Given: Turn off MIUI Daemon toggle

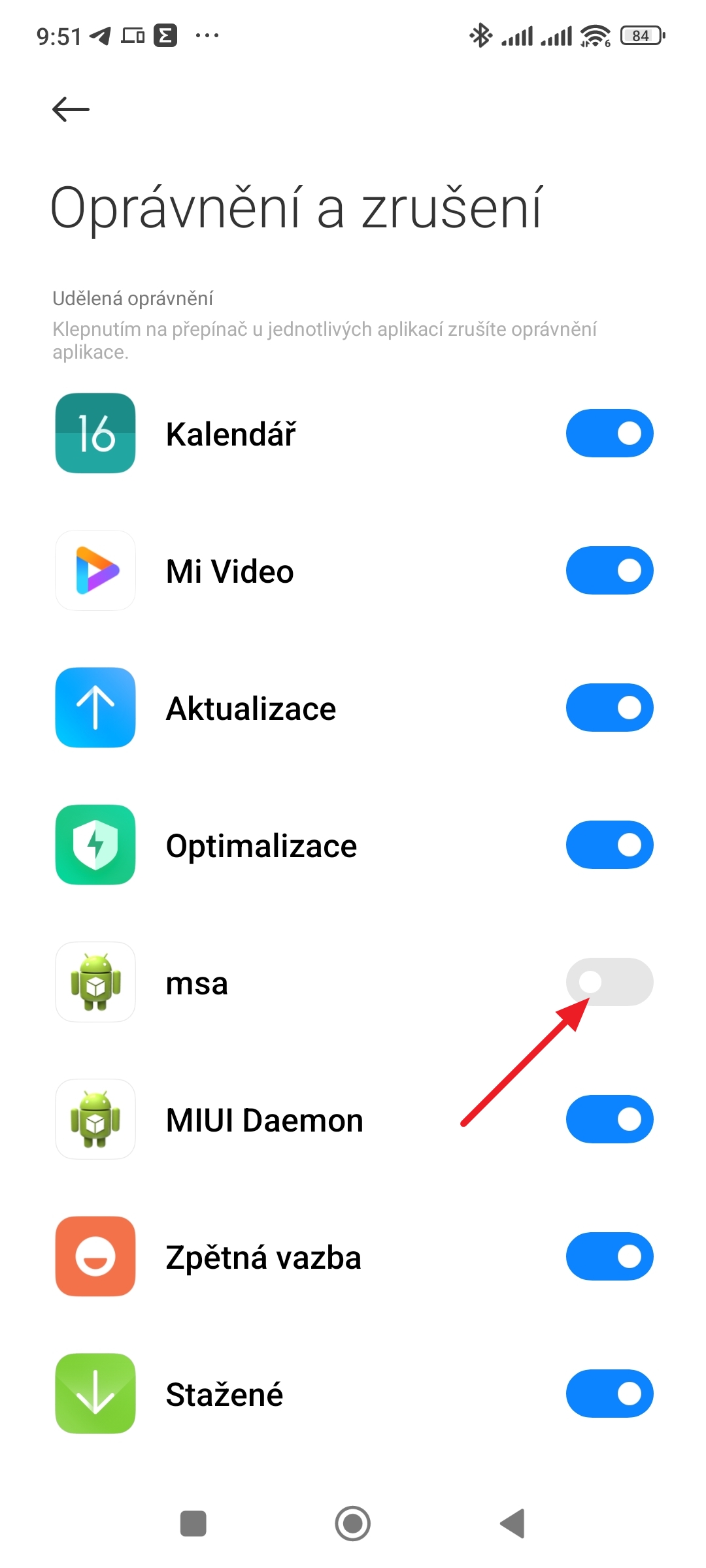Looking at the screenshot, I should coord(609,1119).
